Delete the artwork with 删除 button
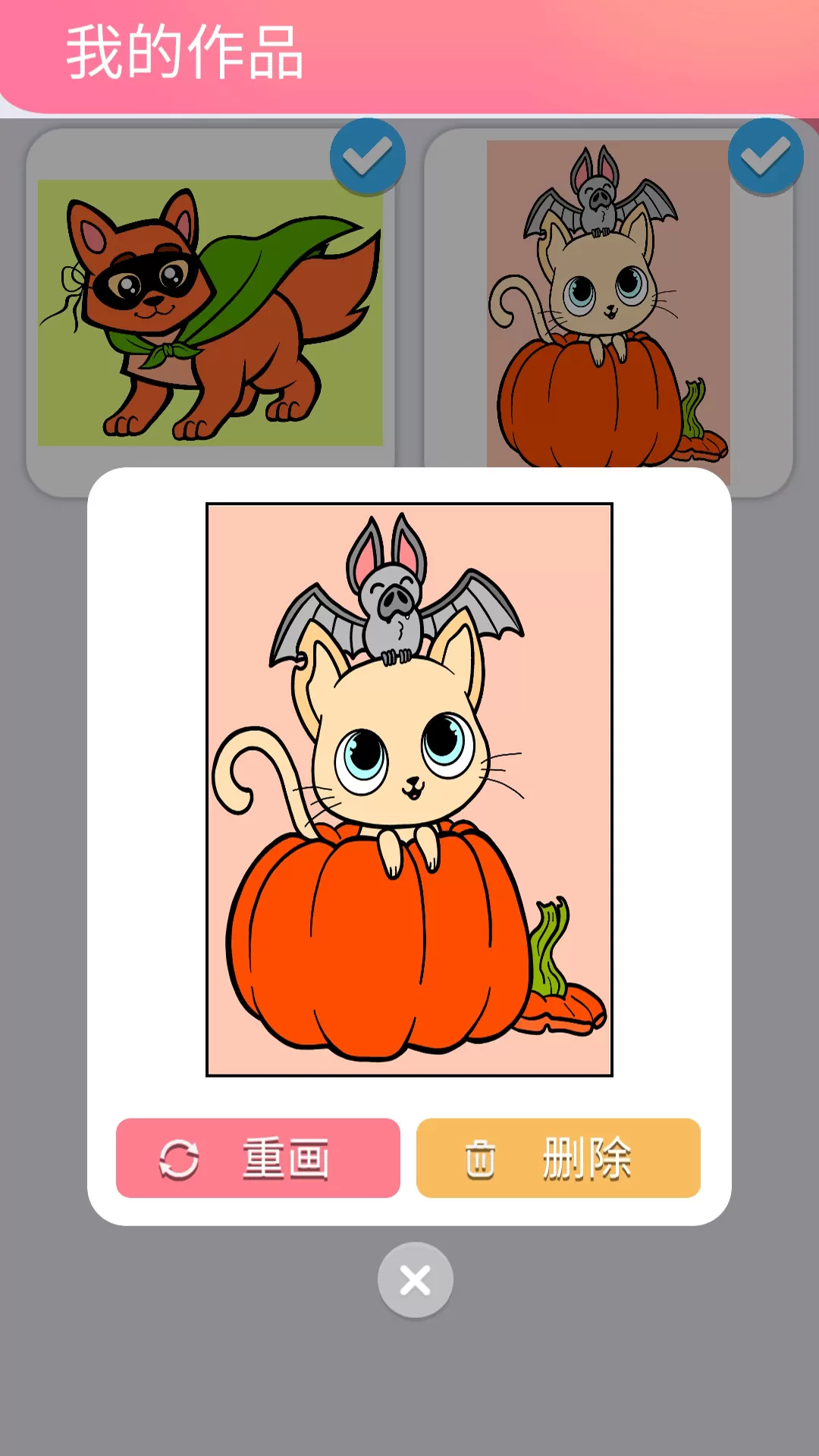Image resolution: width=819 pixels, height=1456 pixels. [x=558, y=1158]
